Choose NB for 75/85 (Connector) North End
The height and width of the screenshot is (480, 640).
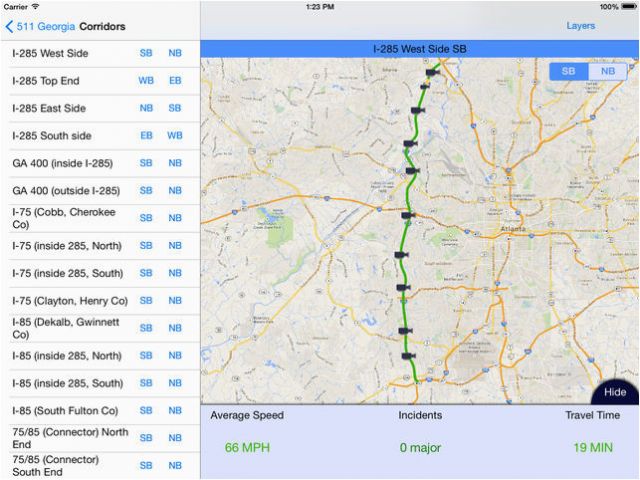coord(175,438)
